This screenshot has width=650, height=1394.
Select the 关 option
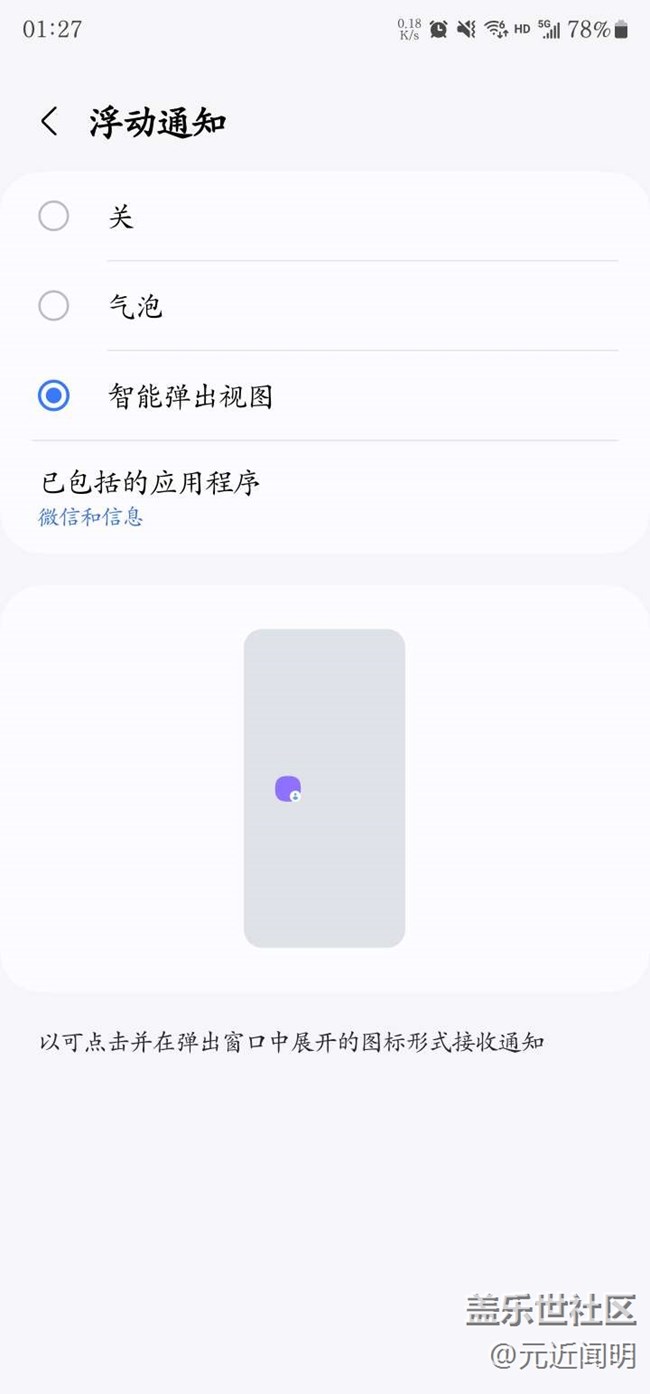[x=54, y=216]
